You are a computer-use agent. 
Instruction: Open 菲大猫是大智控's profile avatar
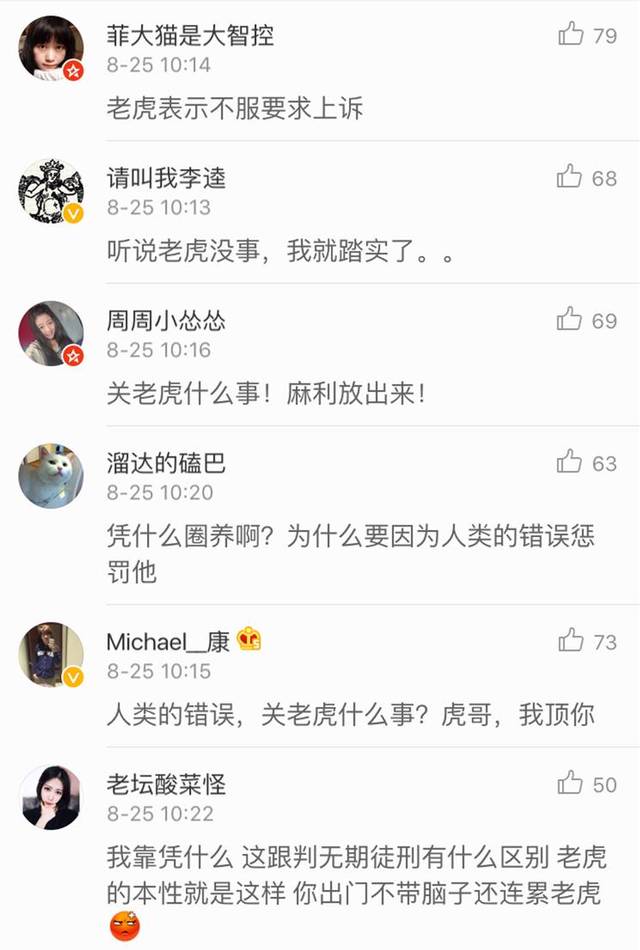(x=51, y=49)
